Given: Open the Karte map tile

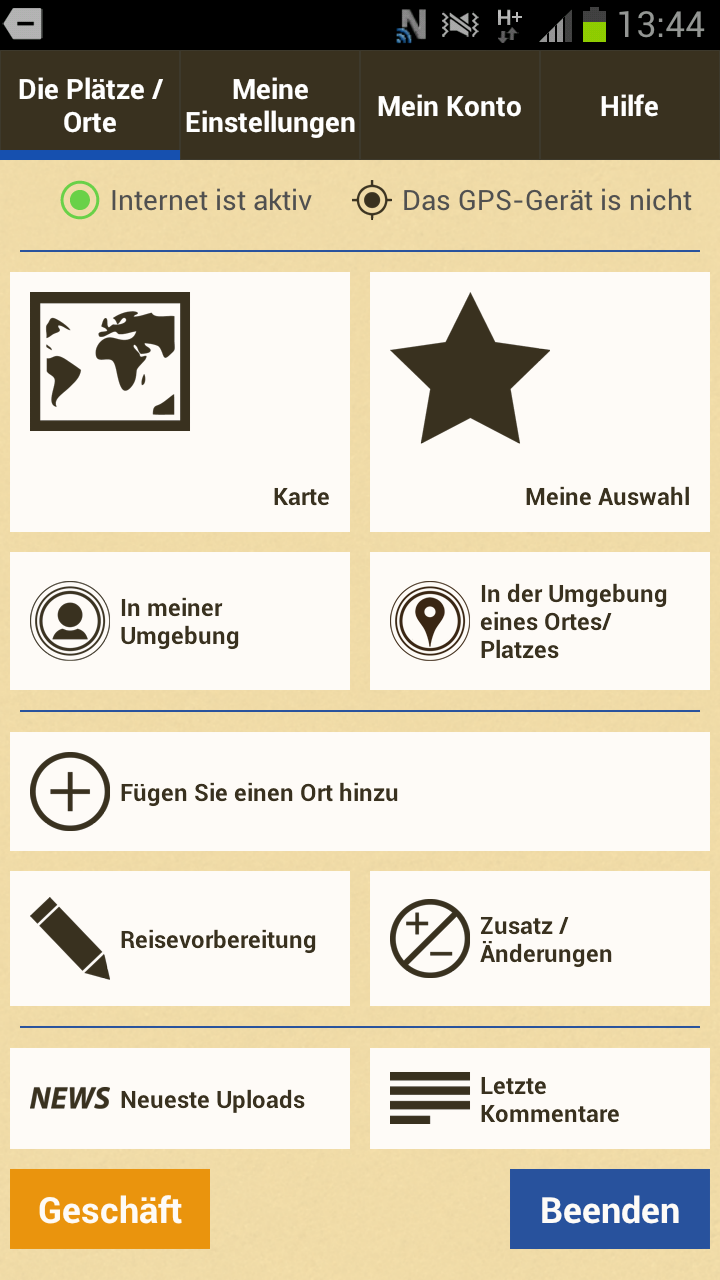Looking at the screenshot, I should pos(180,401).
